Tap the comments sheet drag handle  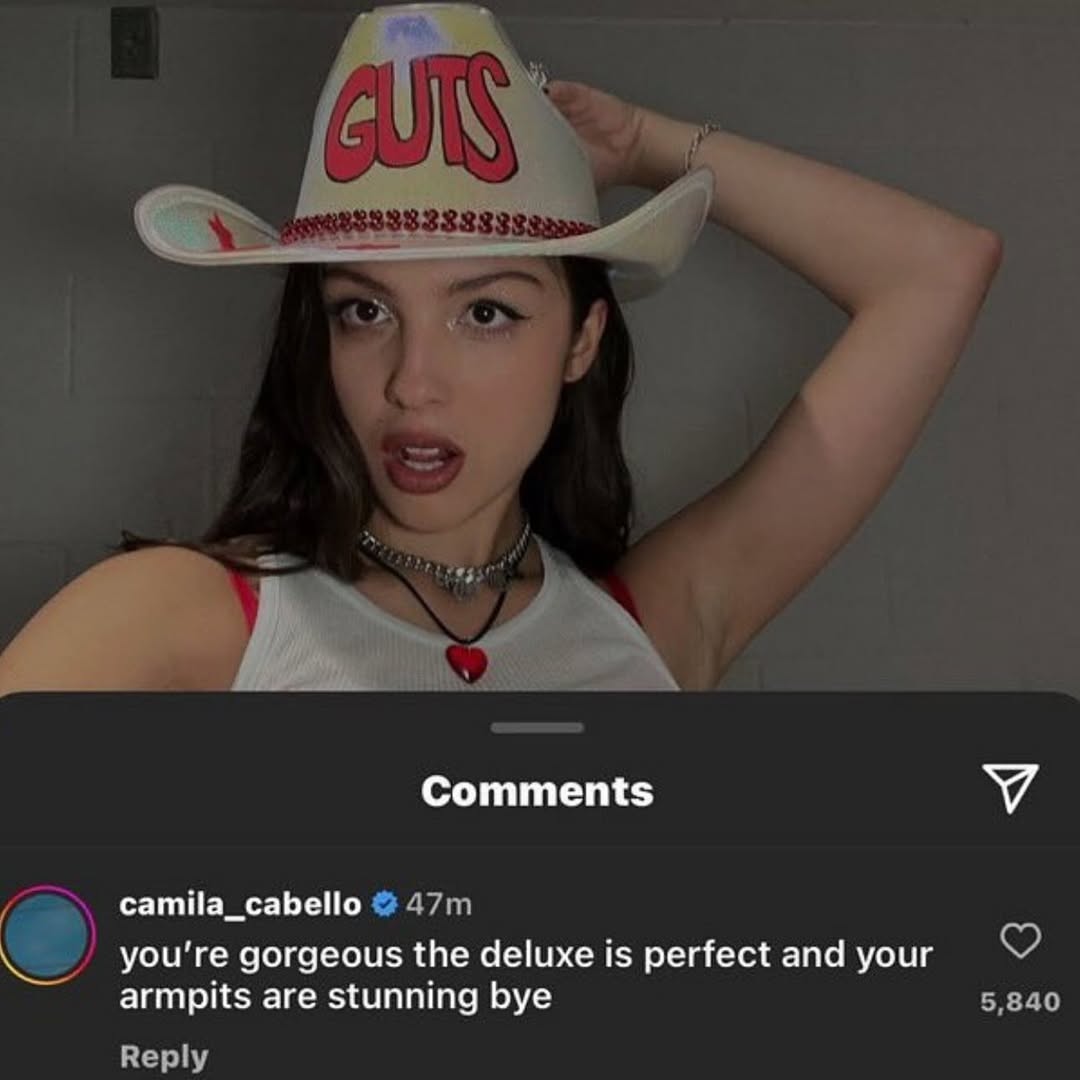click(x=537, y=728)
